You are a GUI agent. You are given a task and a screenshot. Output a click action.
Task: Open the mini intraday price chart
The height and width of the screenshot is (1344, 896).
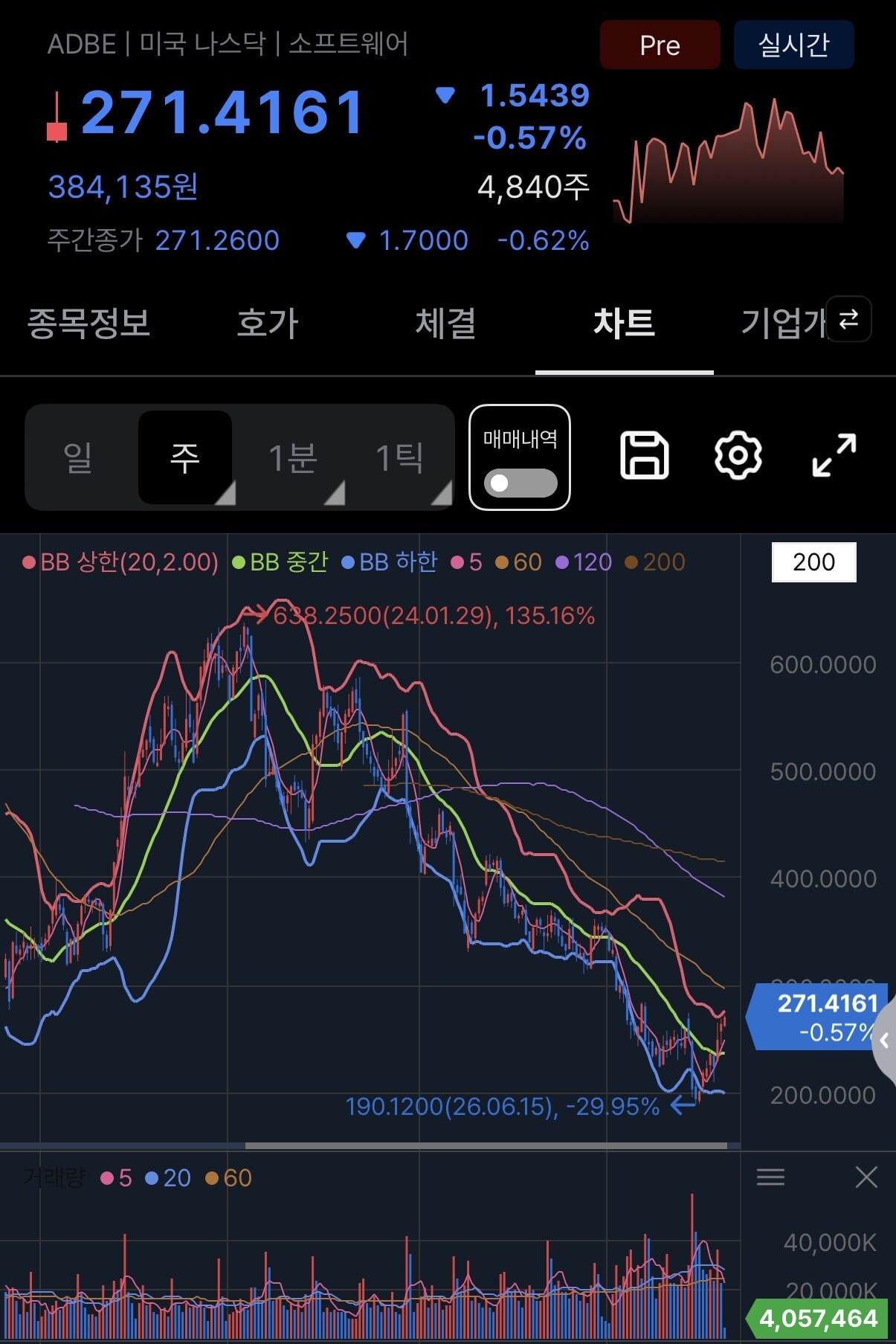tap(728, 160)
